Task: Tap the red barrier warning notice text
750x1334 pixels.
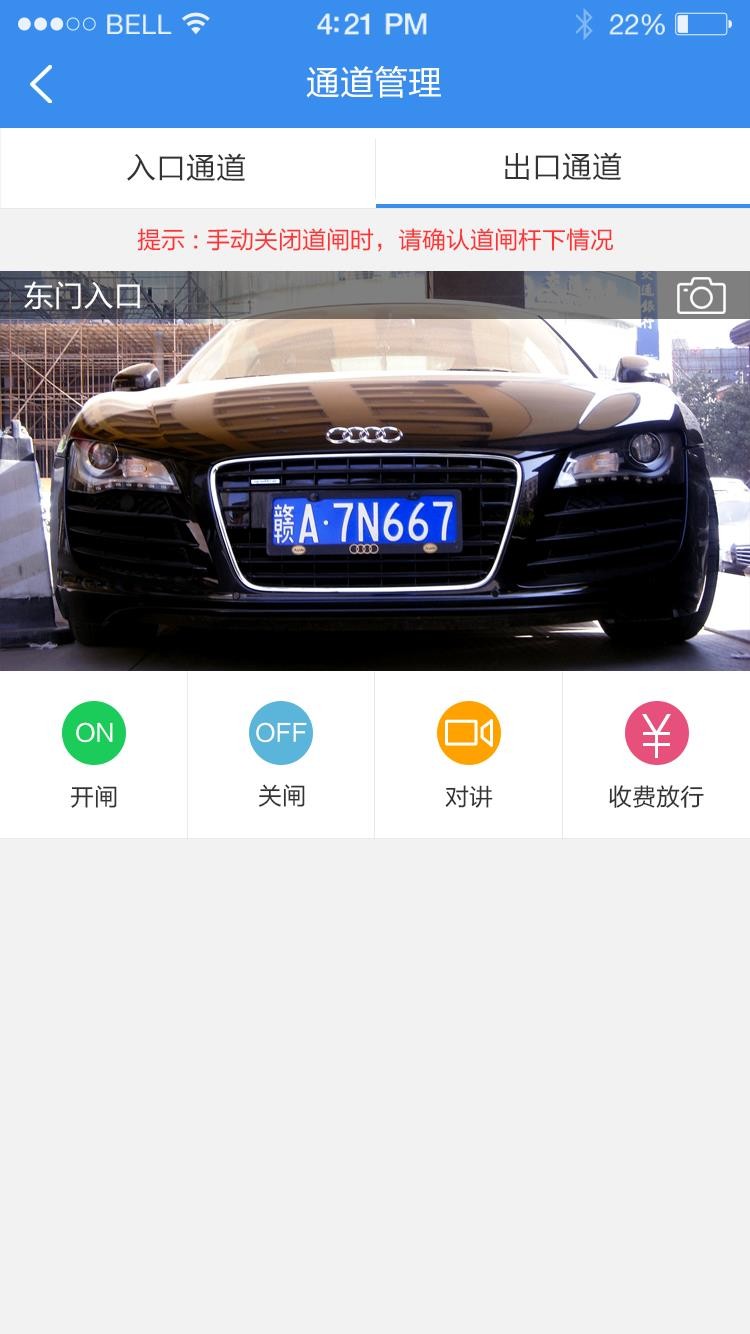Action: [x=375, y=241]
